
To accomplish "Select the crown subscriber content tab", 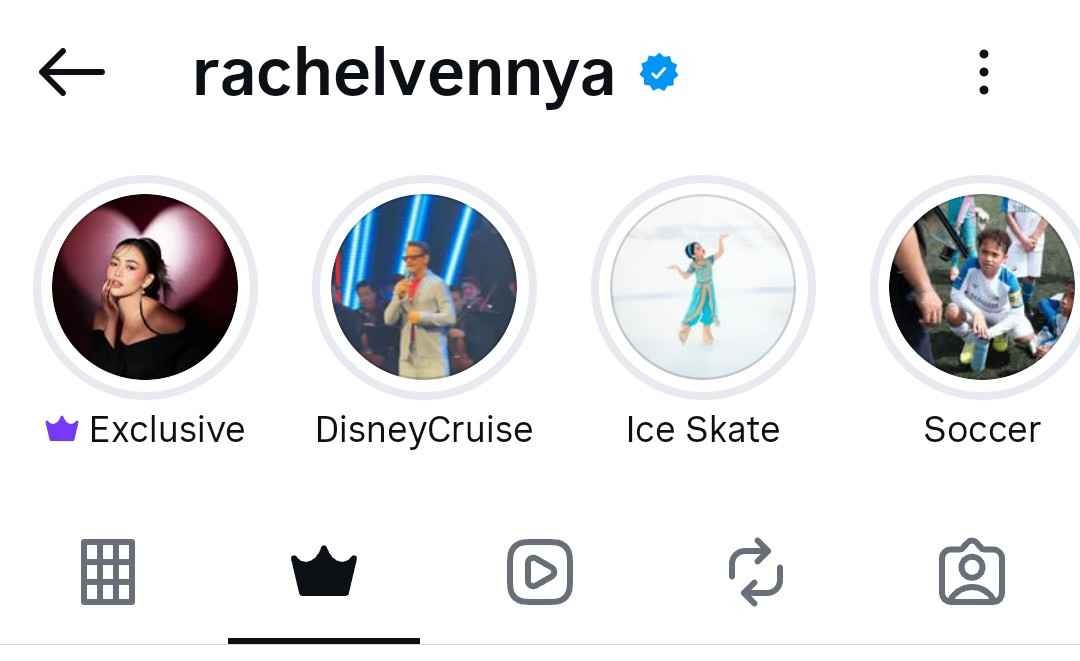I will pyautogui.click(x=324, y=573).
